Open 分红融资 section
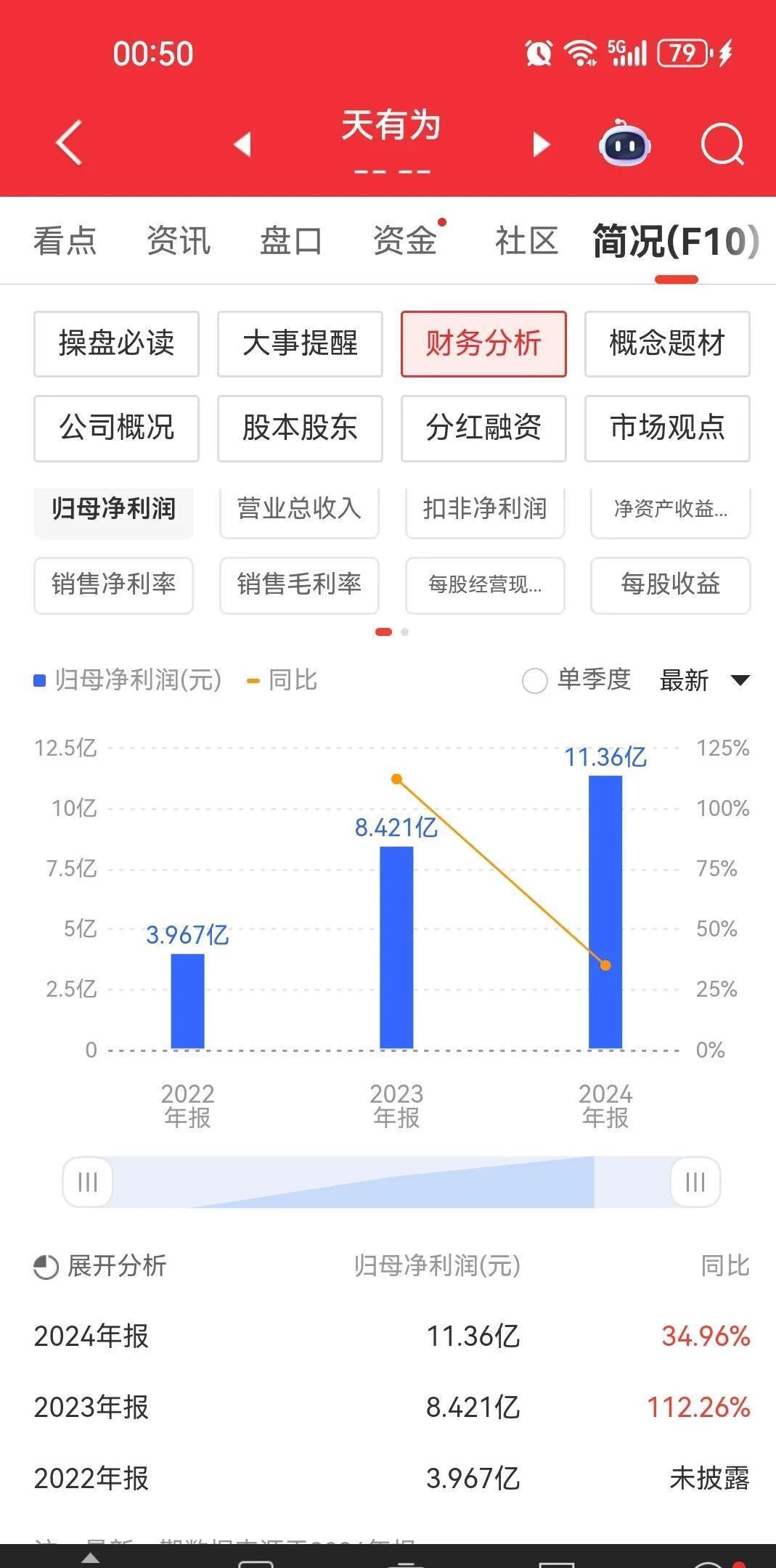The width and height of the screenshot is (776, 1568). (483, 428)
